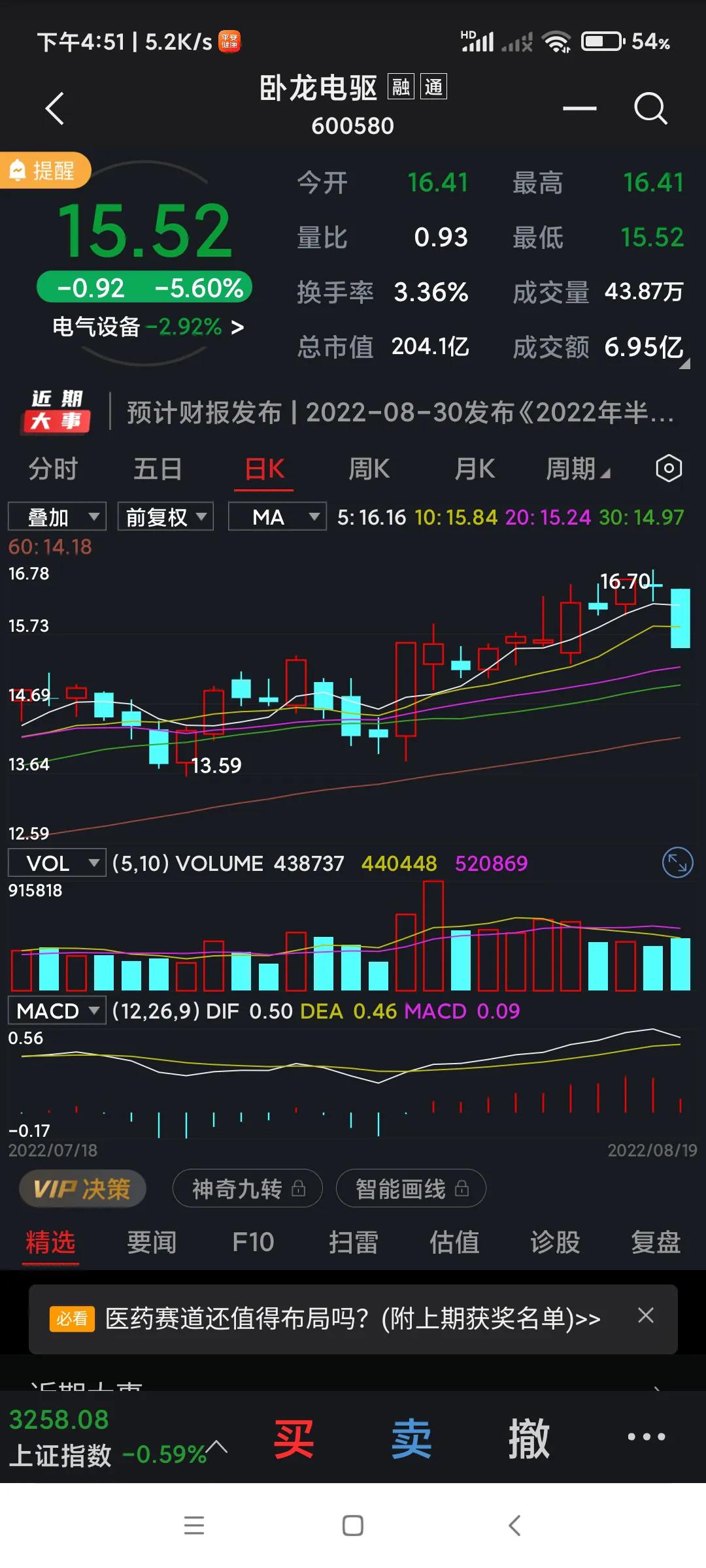Change adjustment mode via 前复权 dropdown
The width and height of the screenshot is (706, 1568).
164,516
